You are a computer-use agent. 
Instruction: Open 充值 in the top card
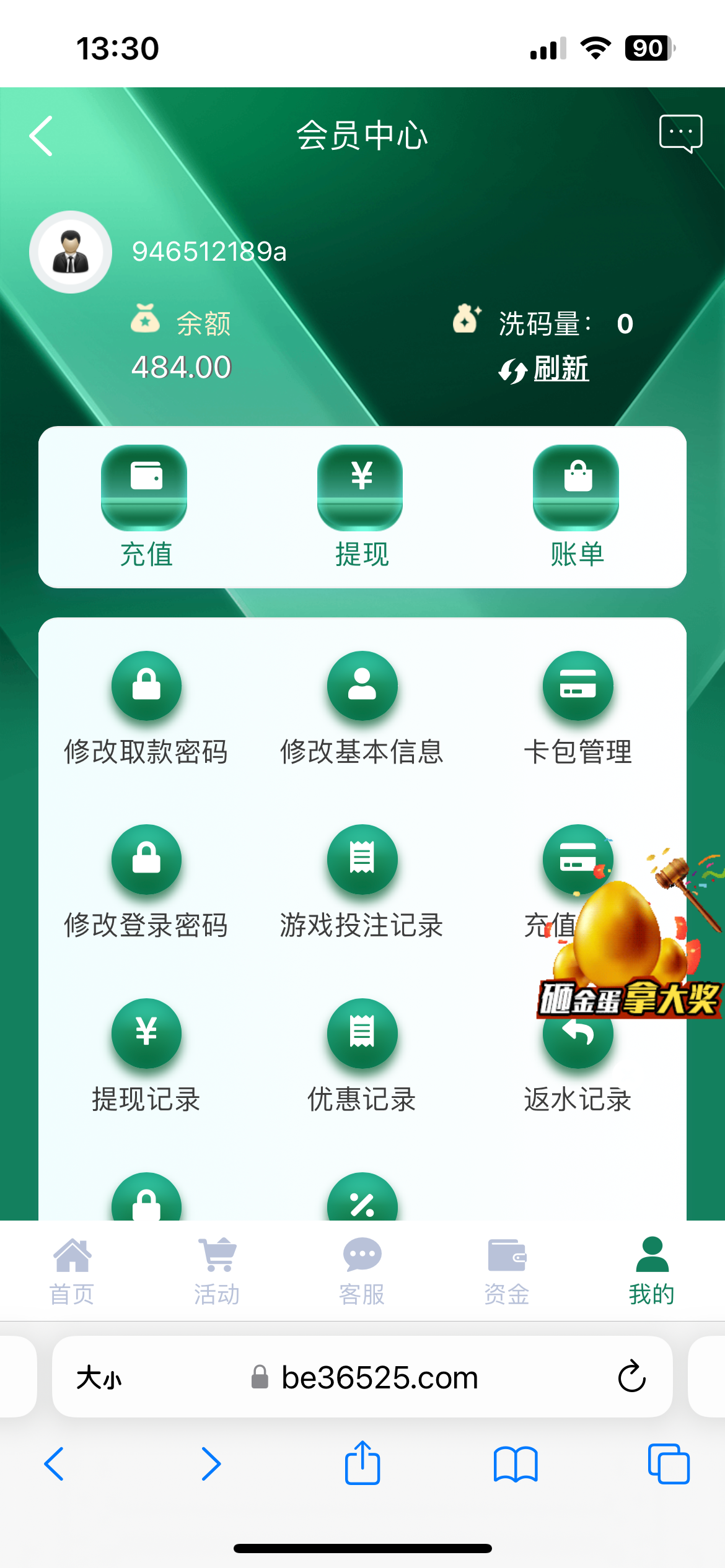click(x=145, y=506)
